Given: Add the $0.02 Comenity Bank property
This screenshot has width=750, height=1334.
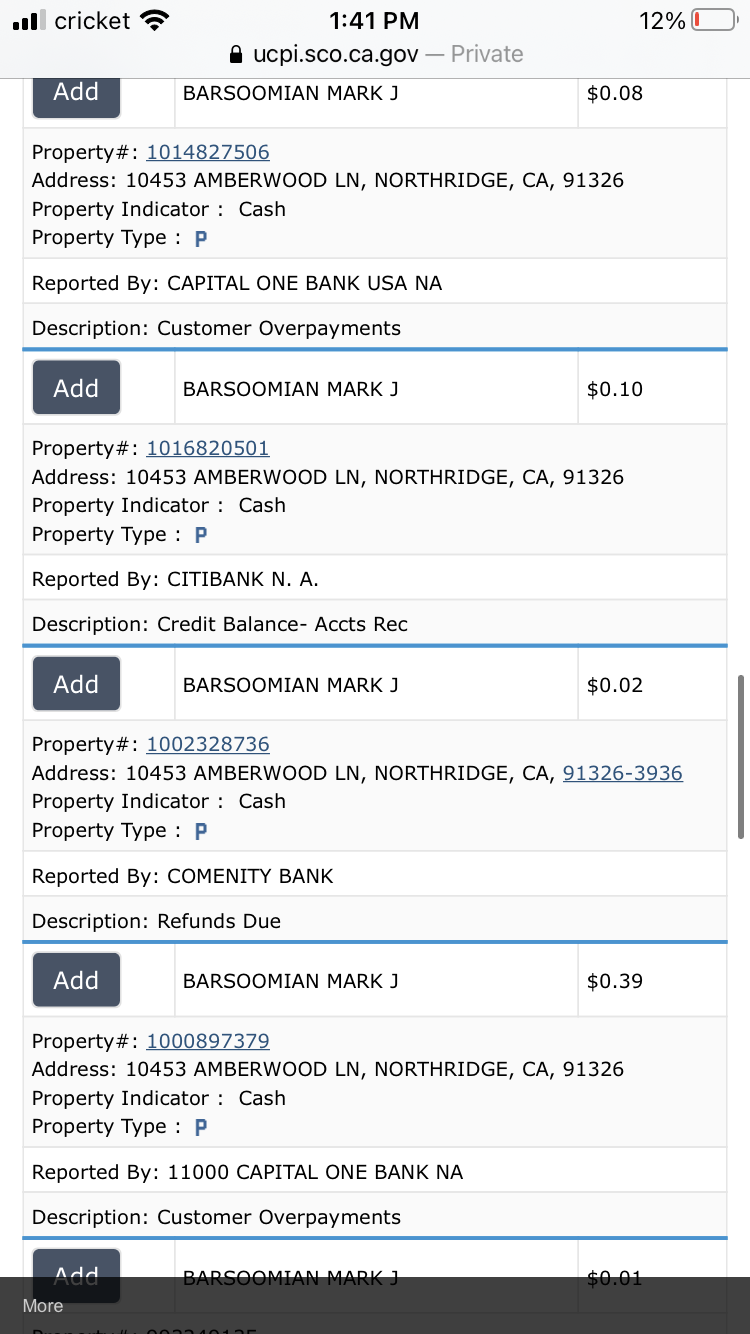Looking at the screenshot, I should [x=76, y=684].
